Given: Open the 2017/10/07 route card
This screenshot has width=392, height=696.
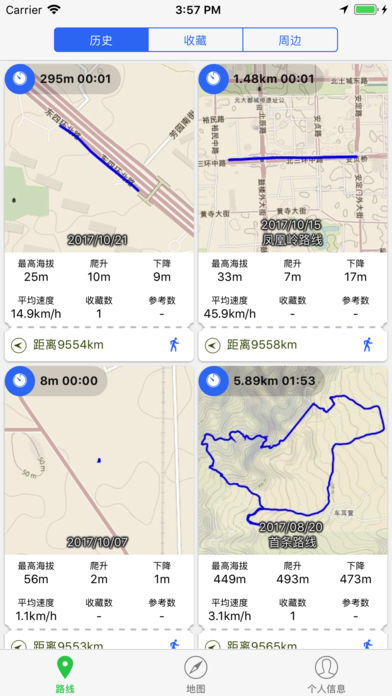Looking at the screenshot, I should tap(99, 460).
